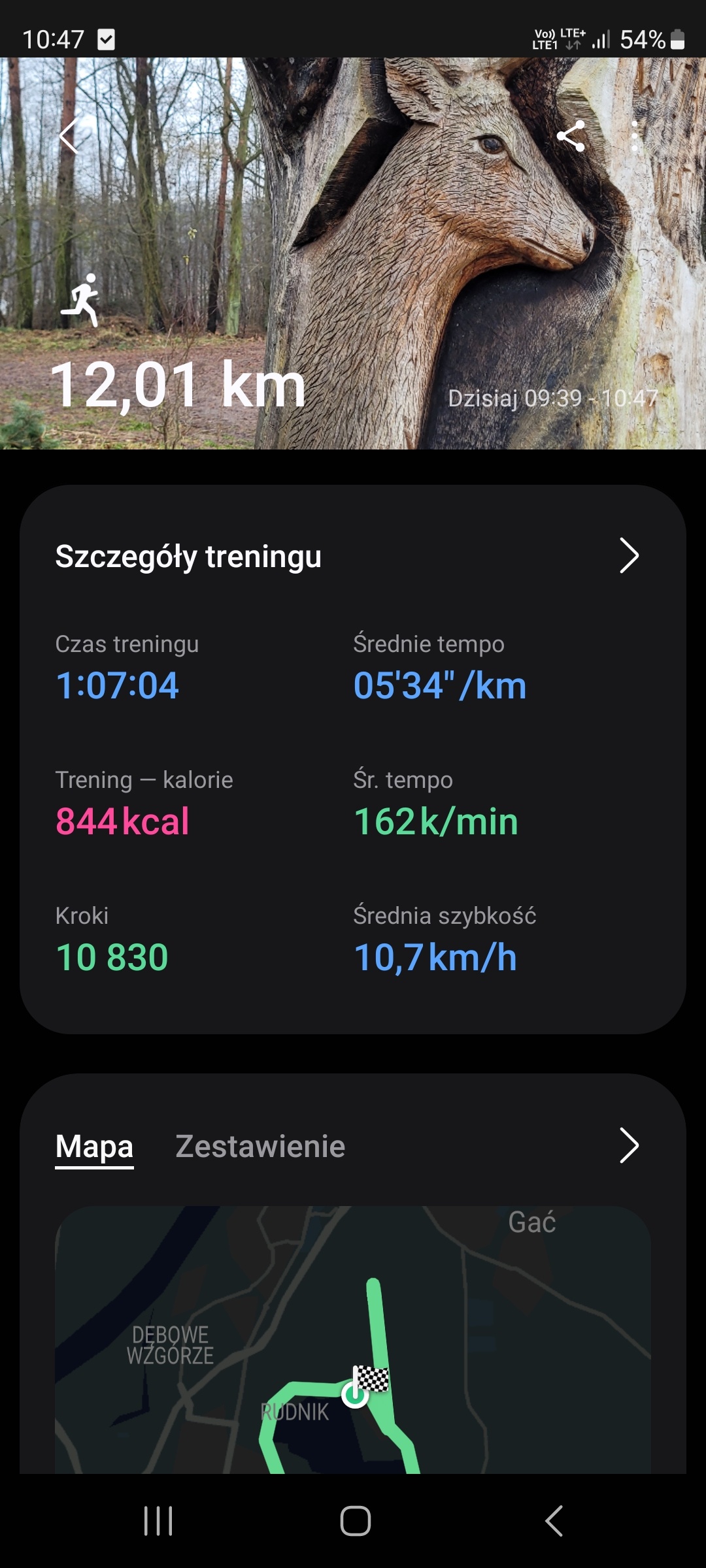Open the running route map
Screen dimensions: 706x1568
tap(353, 1339)
